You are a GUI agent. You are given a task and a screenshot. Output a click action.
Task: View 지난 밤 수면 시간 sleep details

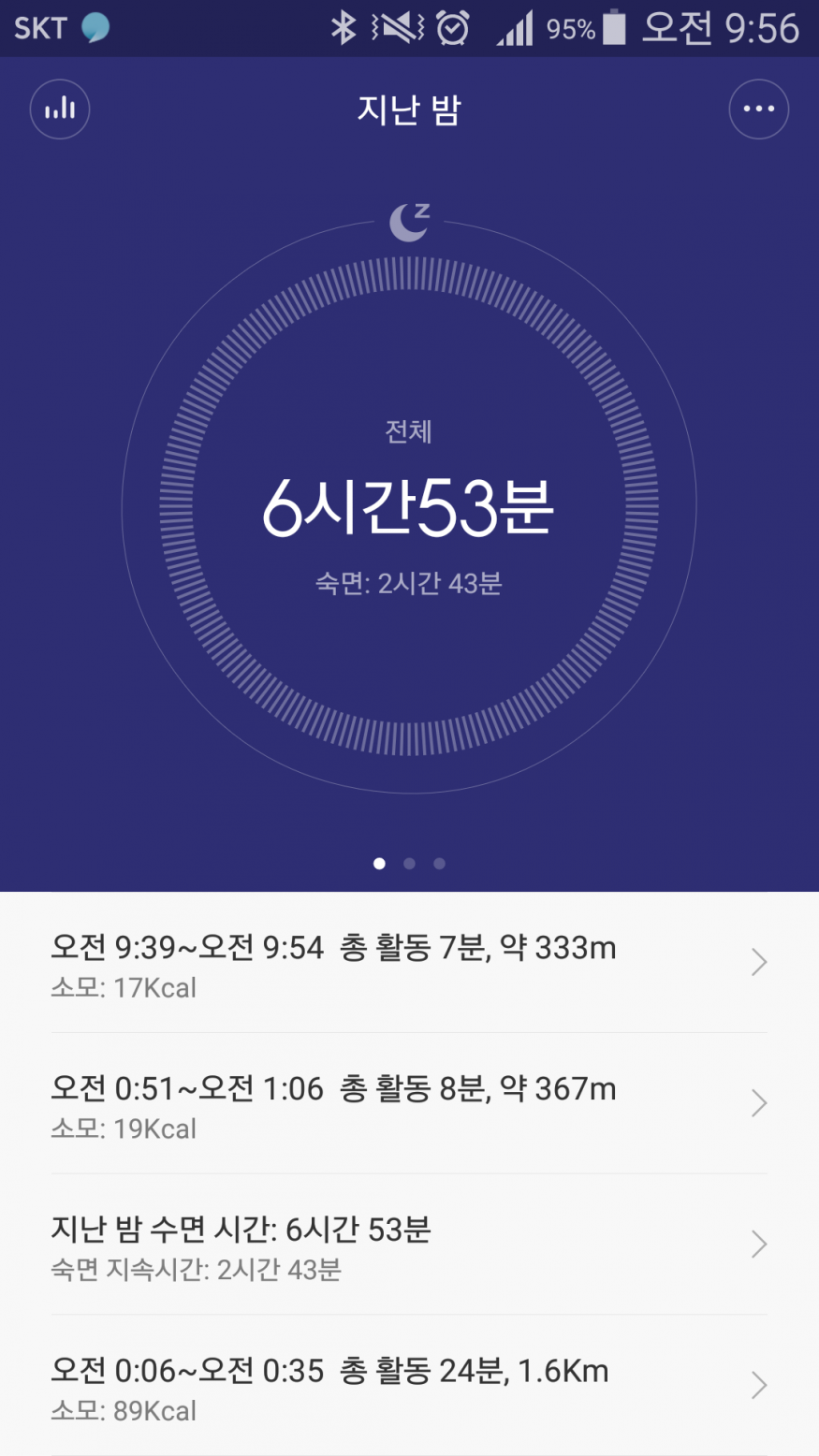click(409, 1245)
